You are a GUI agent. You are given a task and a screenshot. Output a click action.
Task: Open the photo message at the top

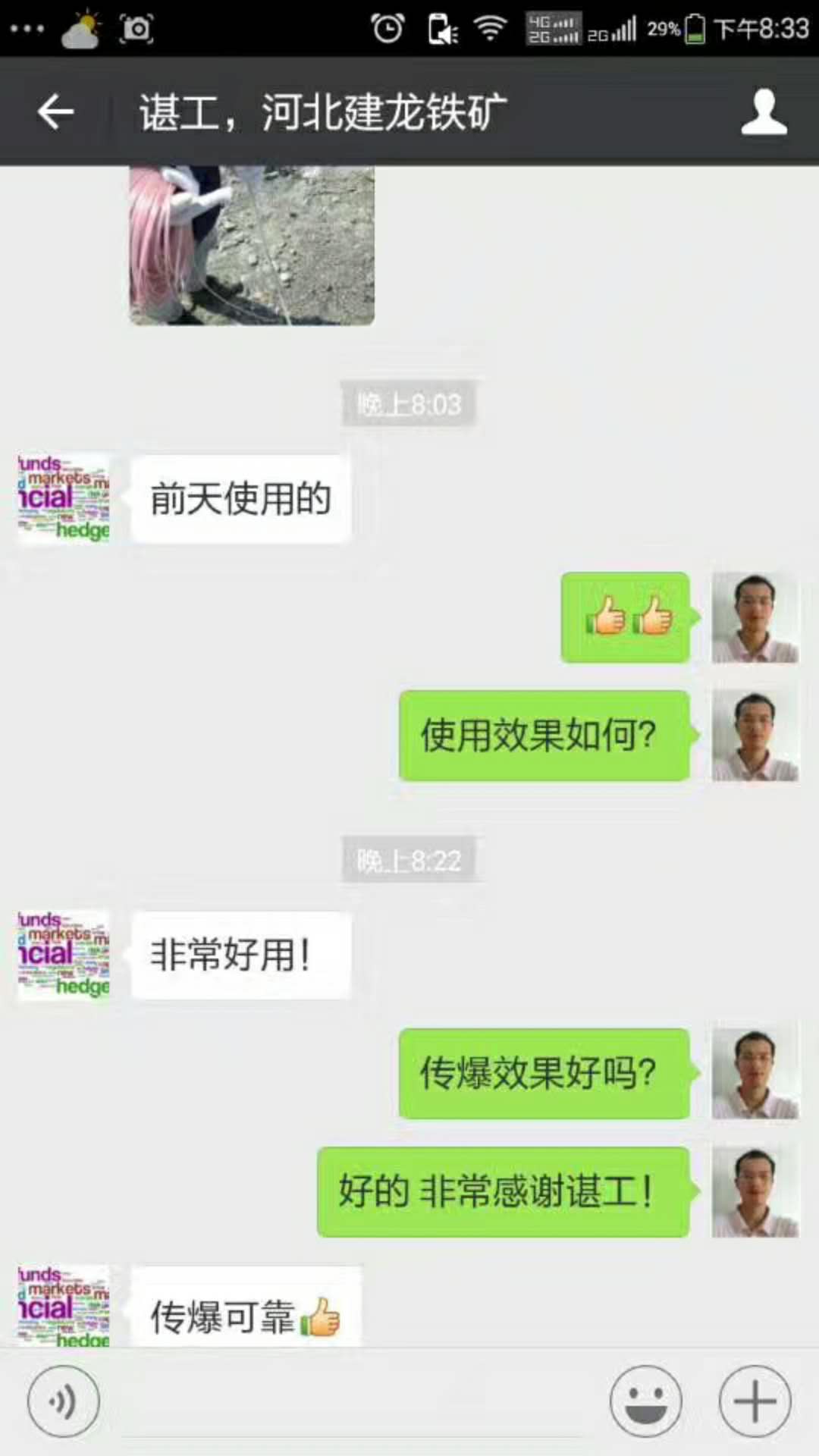click(x=252, y=245)
